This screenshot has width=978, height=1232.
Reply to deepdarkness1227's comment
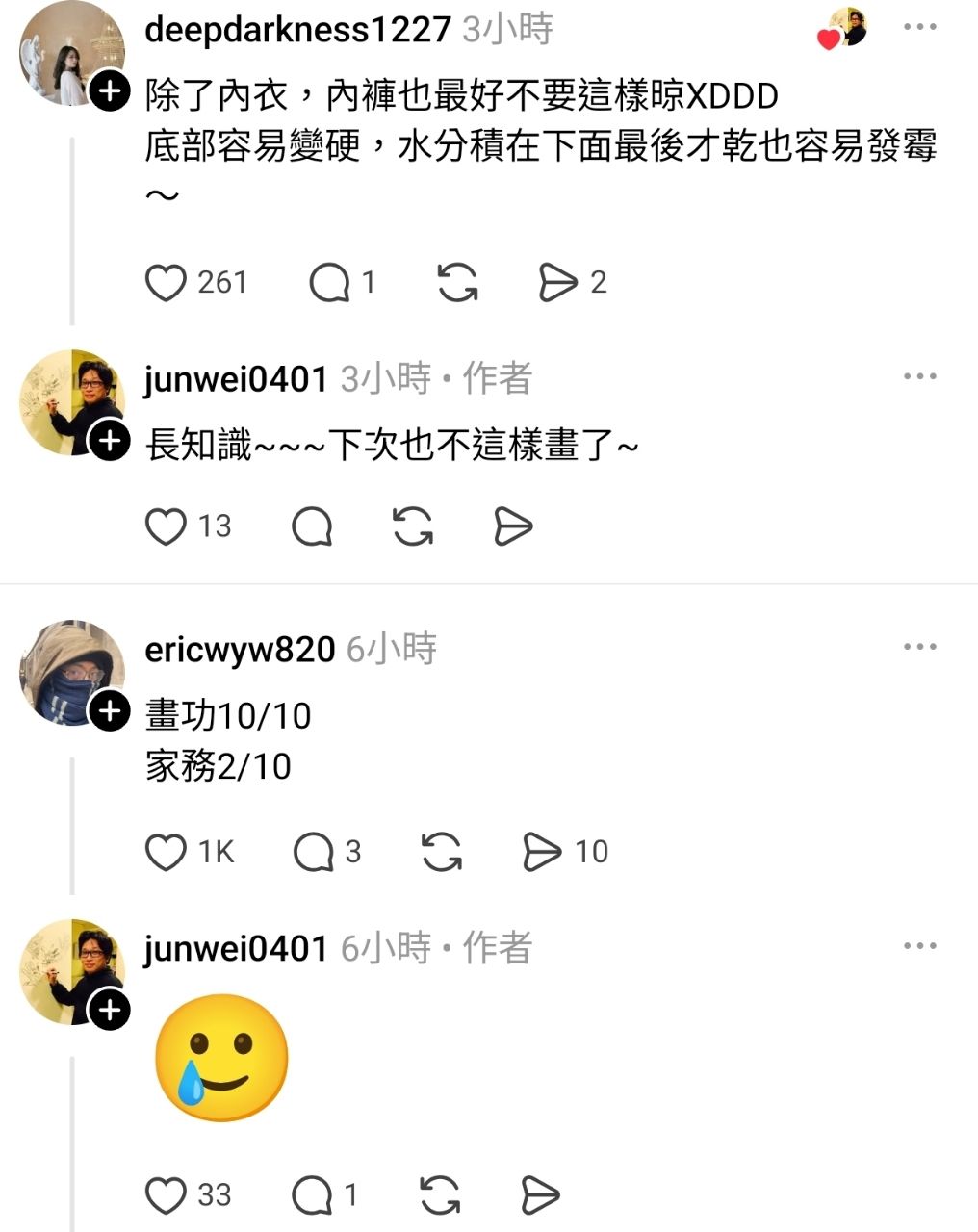tap(329, 283)
